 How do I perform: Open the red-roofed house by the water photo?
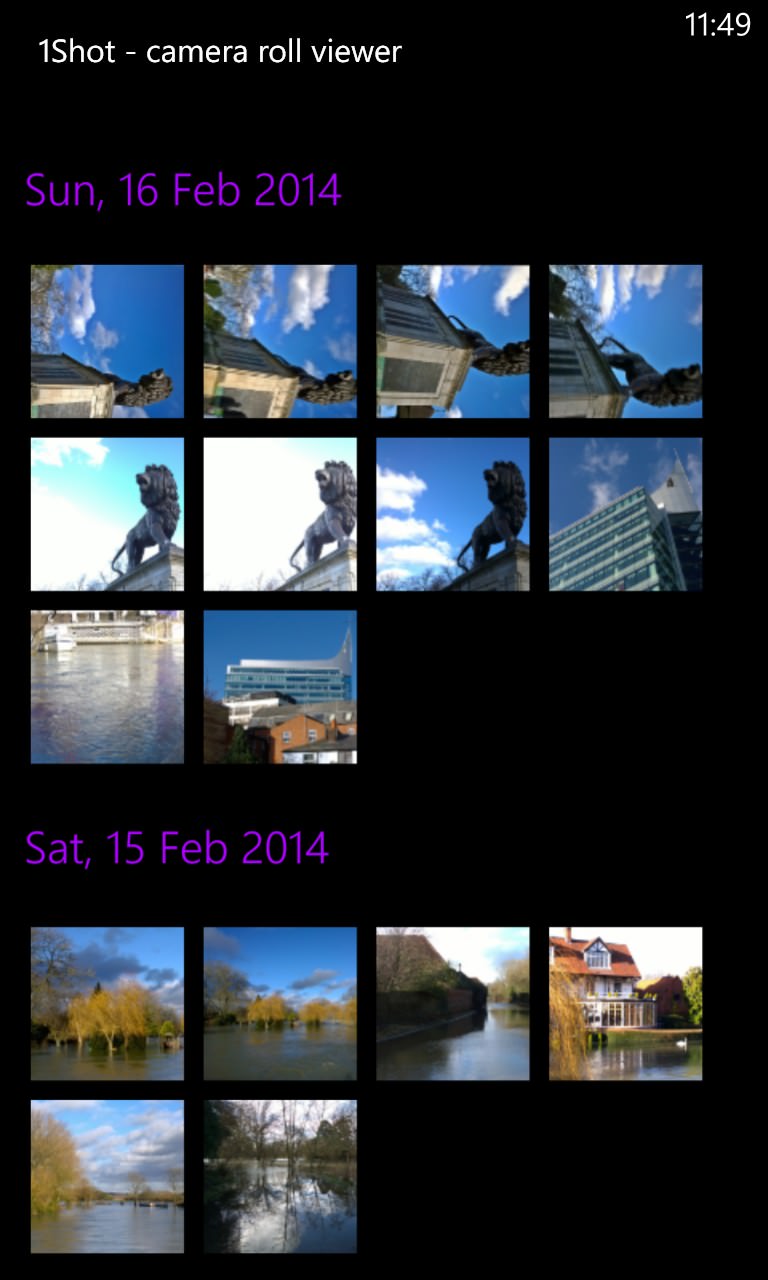626,1004
